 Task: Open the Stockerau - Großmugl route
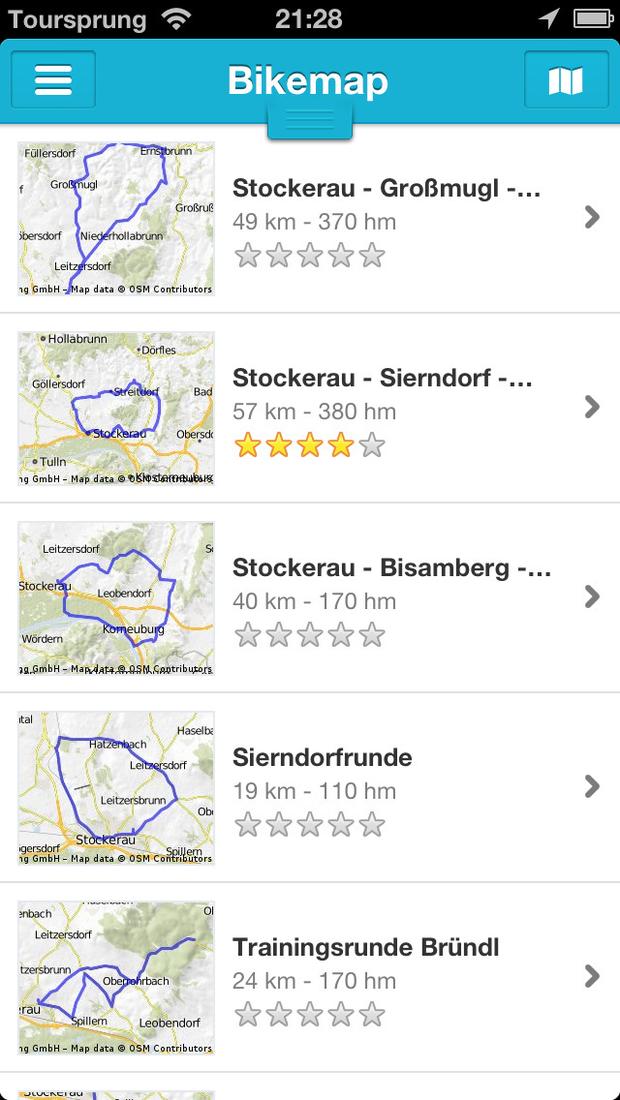pos(310,218)
